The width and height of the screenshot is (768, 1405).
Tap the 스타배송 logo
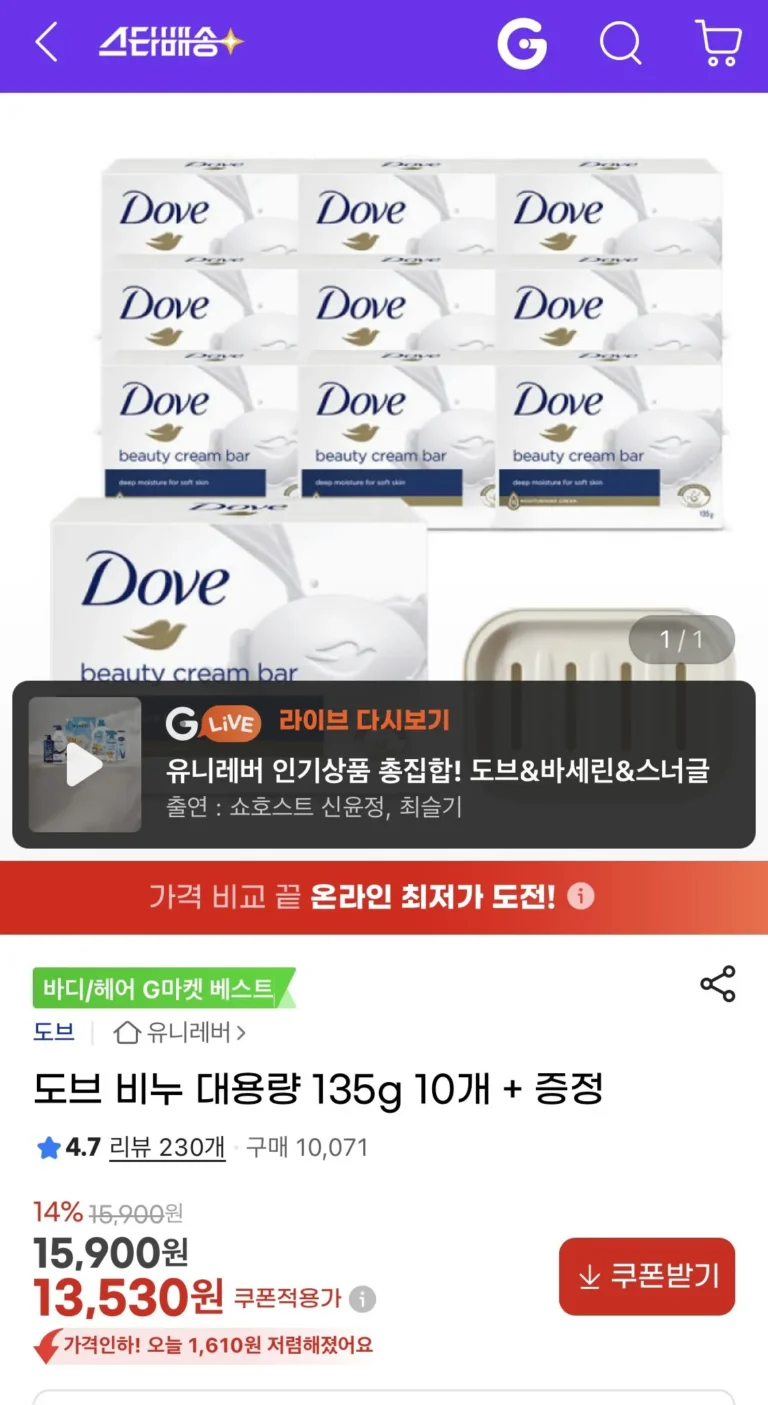pos(170,44)
